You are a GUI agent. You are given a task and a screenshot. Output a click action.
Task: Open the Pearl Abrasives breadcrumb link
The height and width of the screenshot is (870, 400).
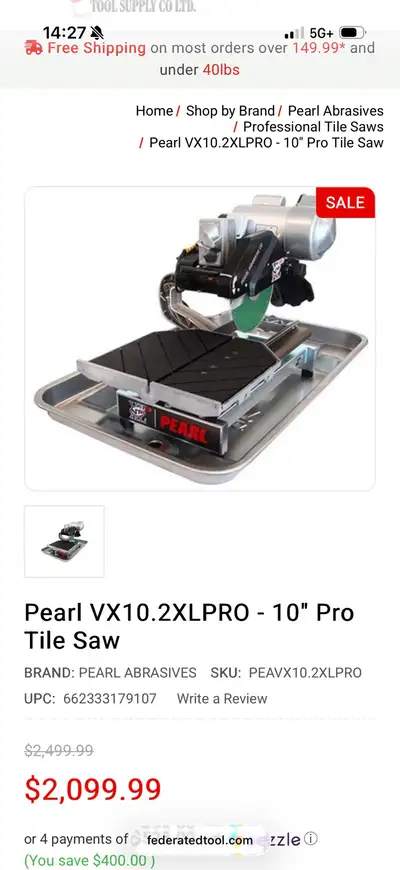336,111
